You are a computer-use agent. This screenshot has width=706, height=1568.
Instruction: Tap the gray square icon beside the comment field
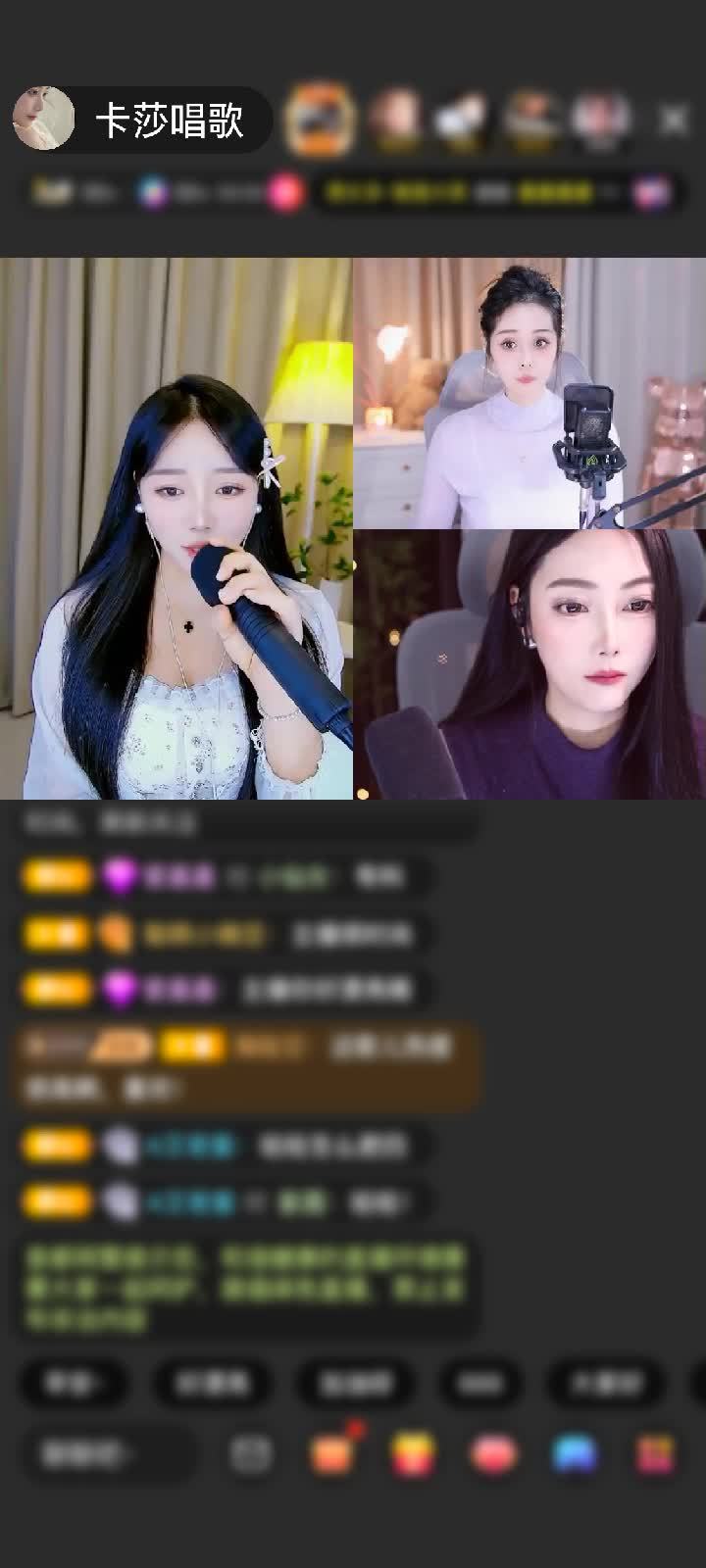click(x=251, y=1454)
